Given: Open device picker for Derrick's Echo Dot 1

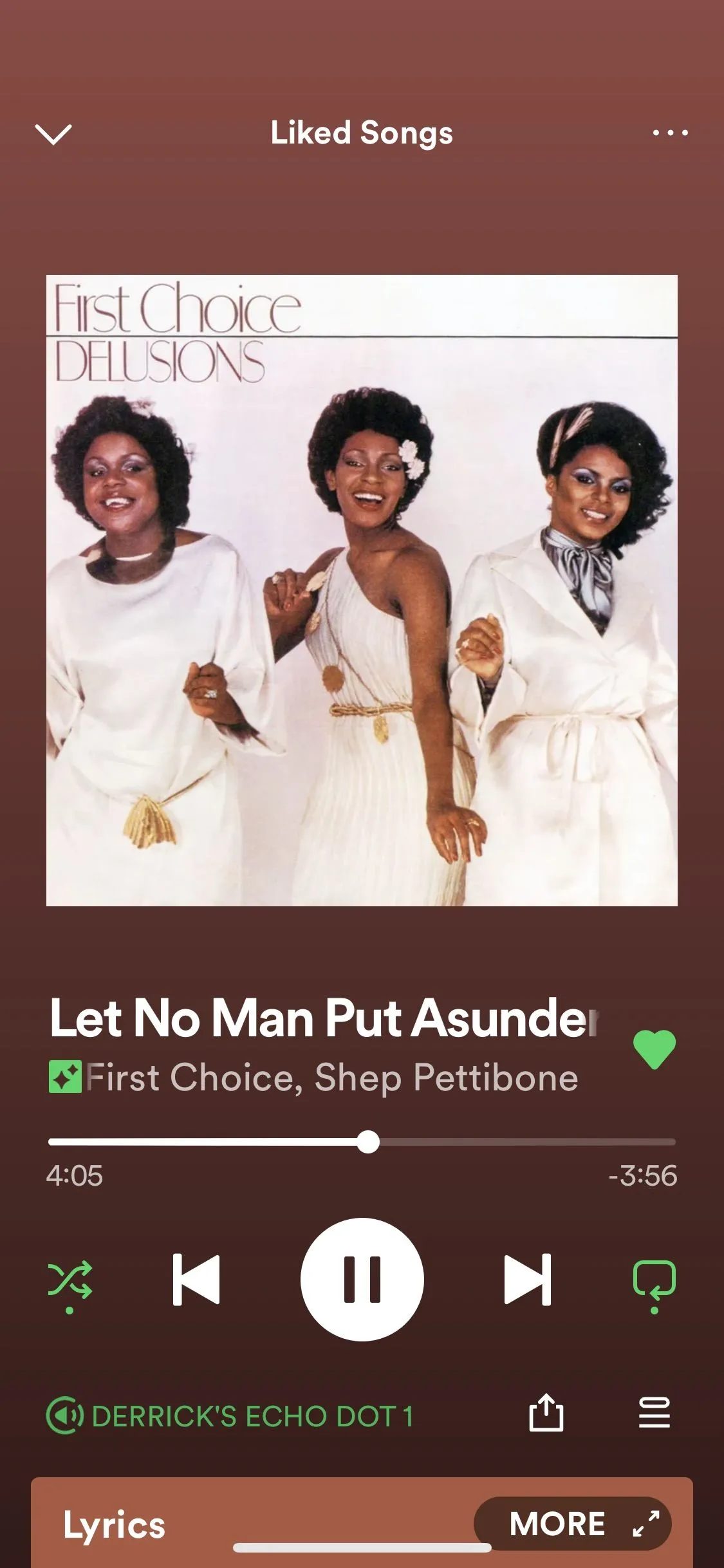Looking at the screenshot, I should click(x=230, y=1417).
